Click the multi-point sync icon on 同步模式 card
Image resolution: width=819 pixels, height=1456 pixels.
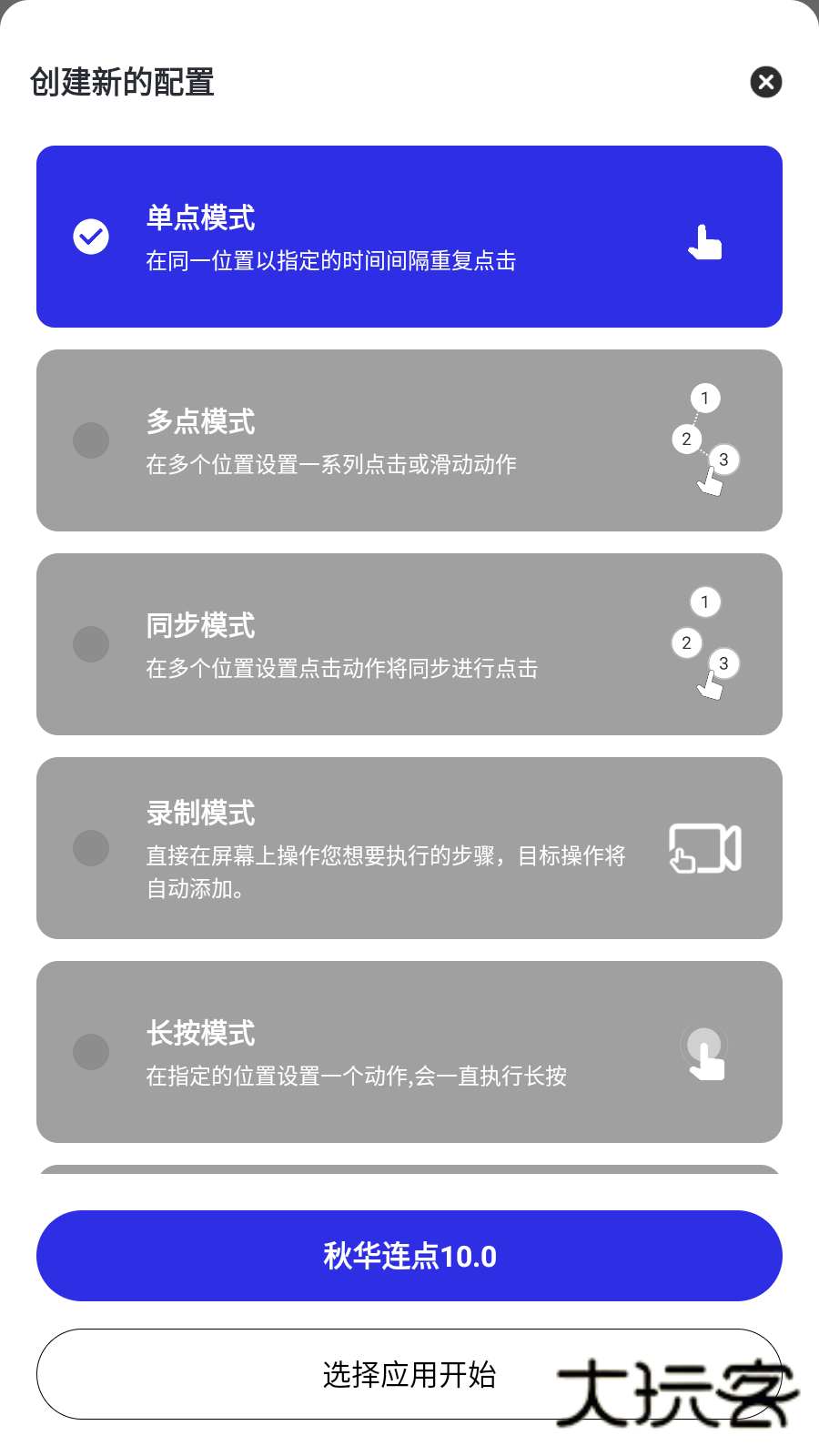[705, 643]
